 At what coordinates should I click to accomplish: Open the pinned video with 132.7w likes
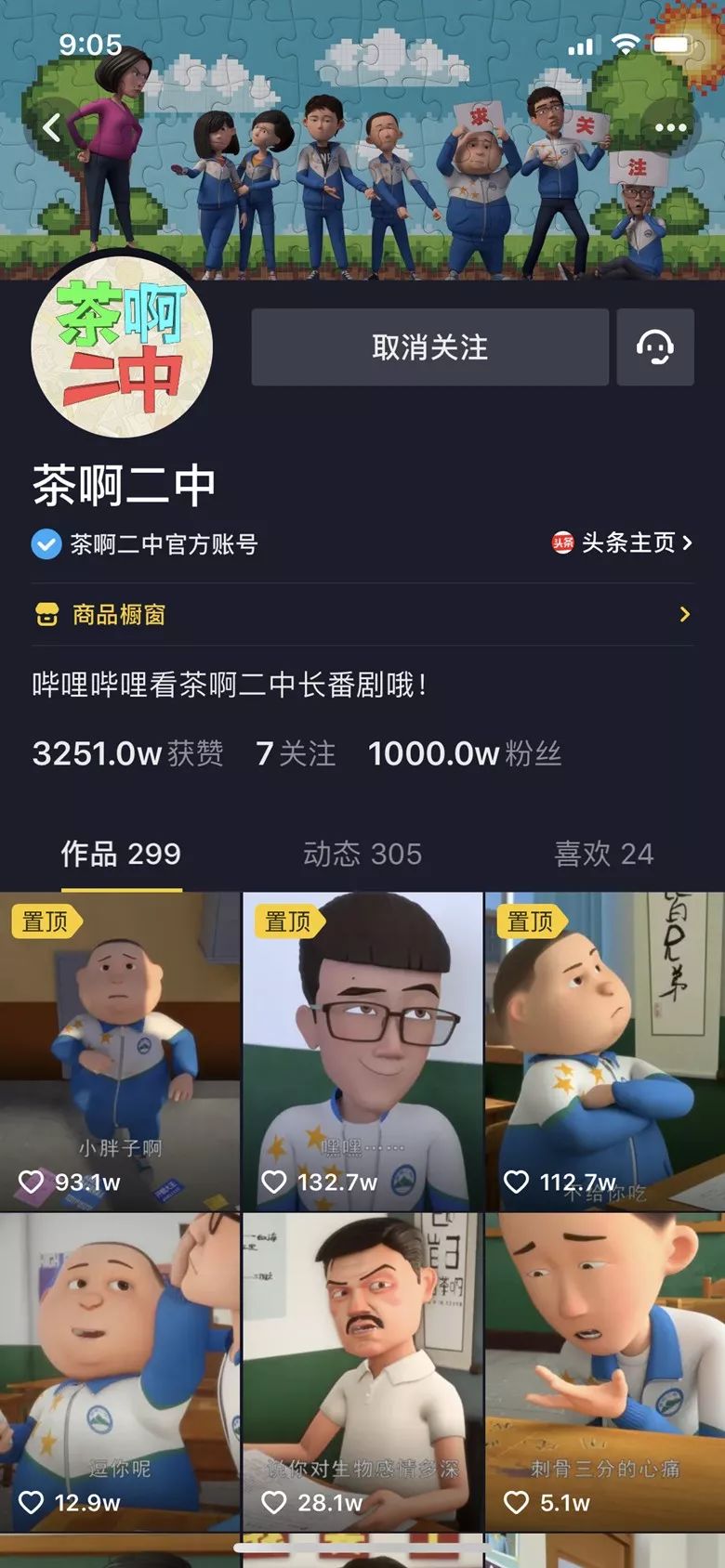(x=362, y=1050)
